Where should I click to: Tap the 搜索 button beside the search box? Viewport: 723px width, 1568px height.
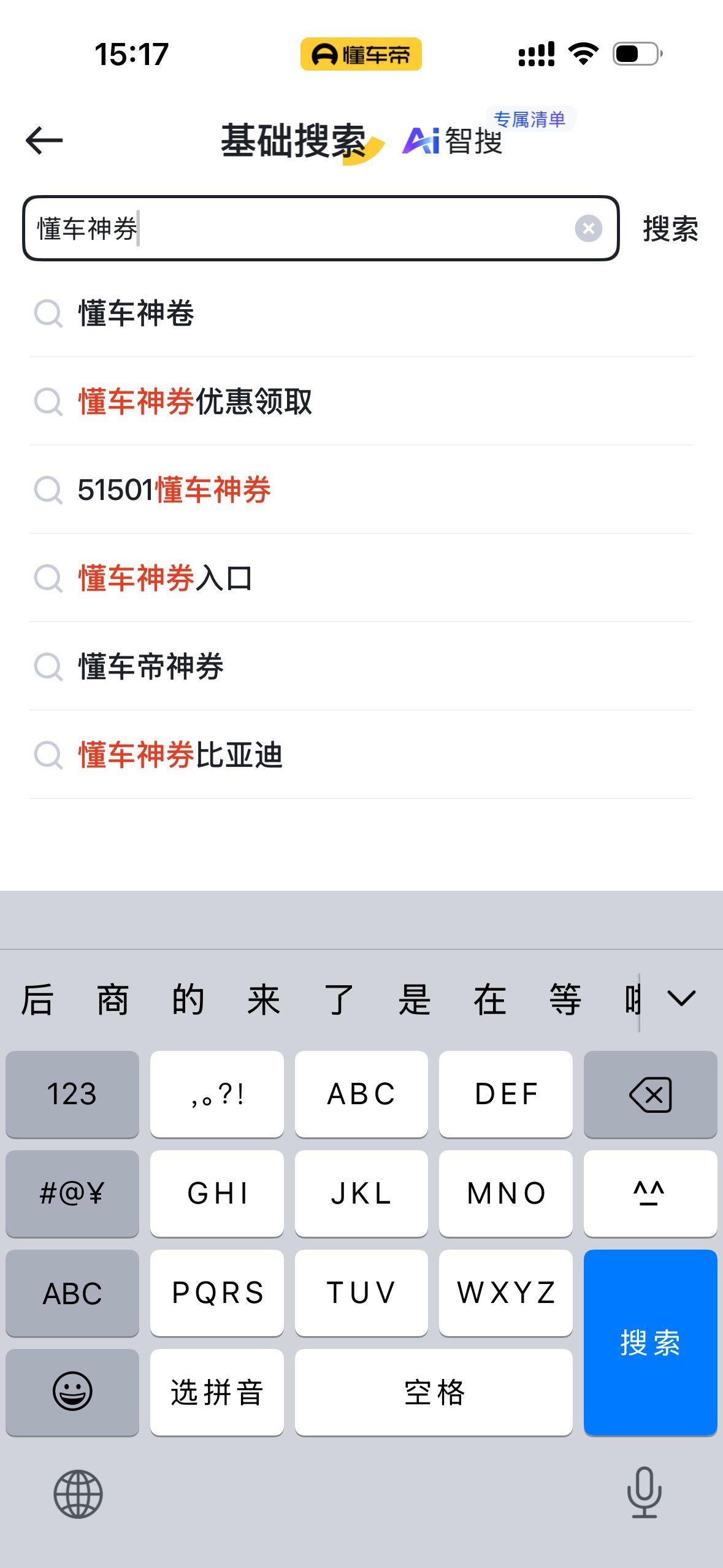(x=670, y=229)
